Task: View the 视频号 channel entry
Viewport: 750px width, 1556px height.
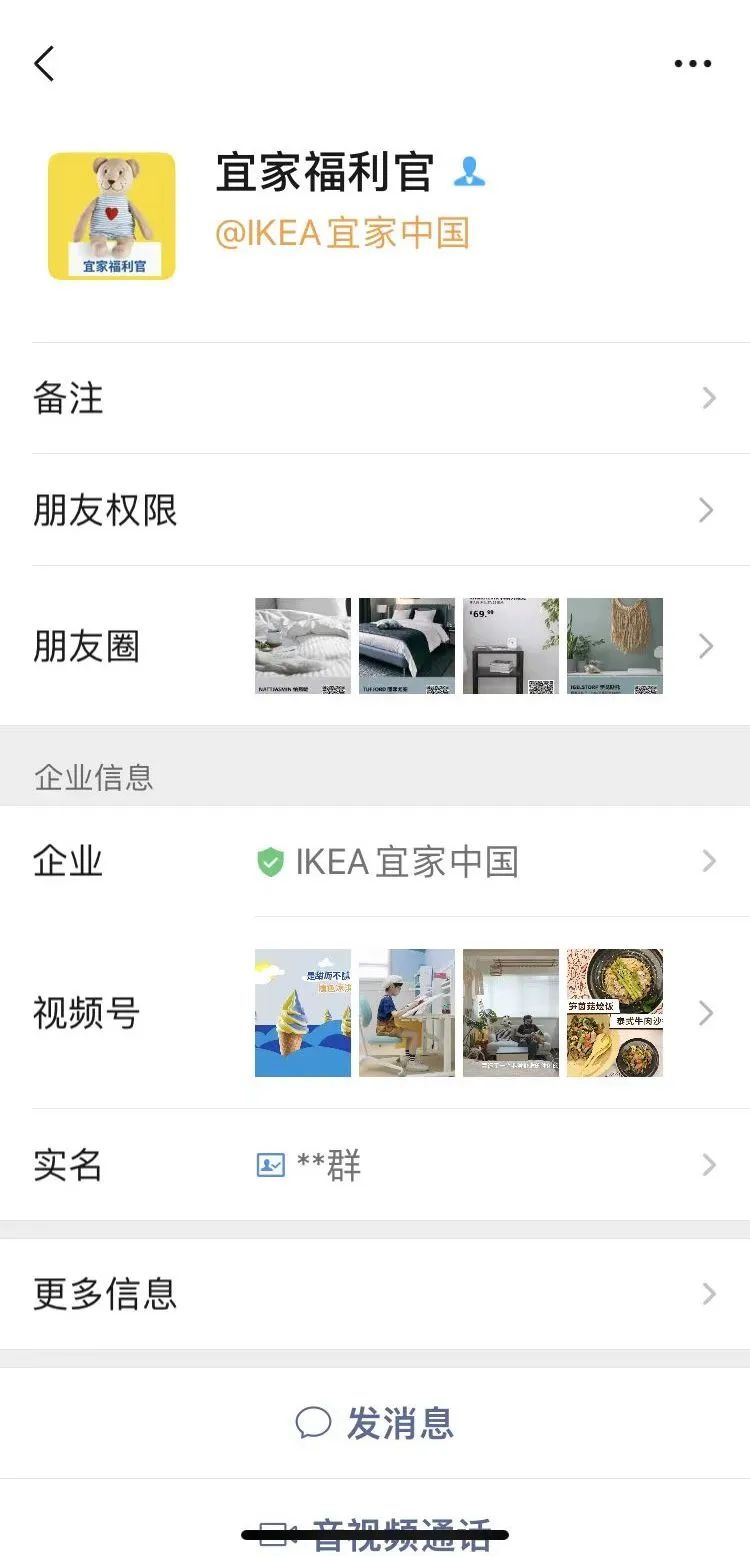Action: (x=708, y=1013)
